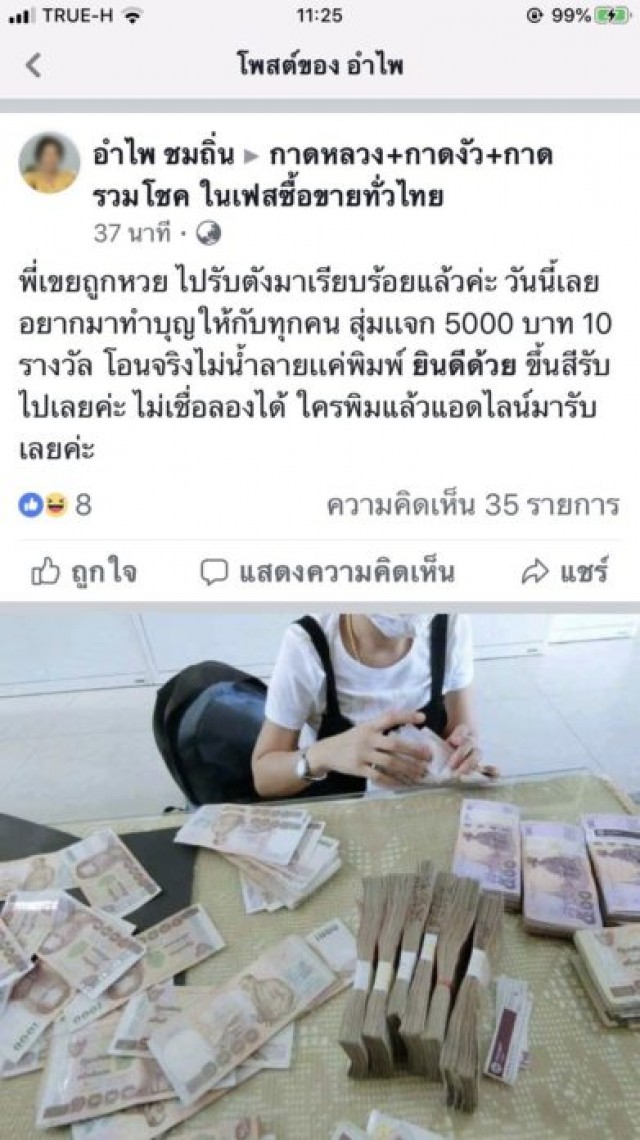
Task: Open the 35 comments list
Action: (x=472, y=505)
